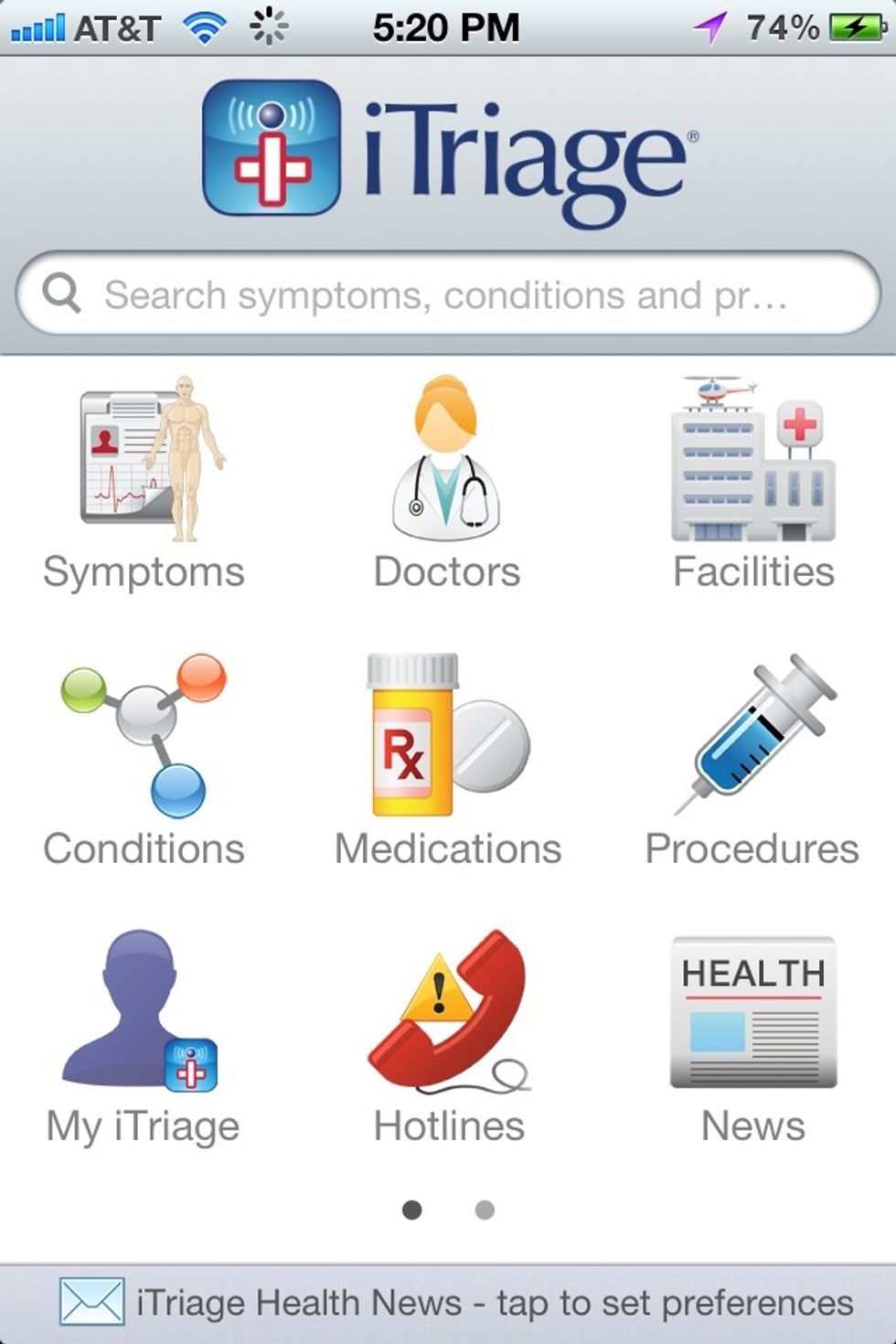Open My iTriage profile
This screenshot has height=1344, width=896.
pyautogui.click(x=144, y=1038)
